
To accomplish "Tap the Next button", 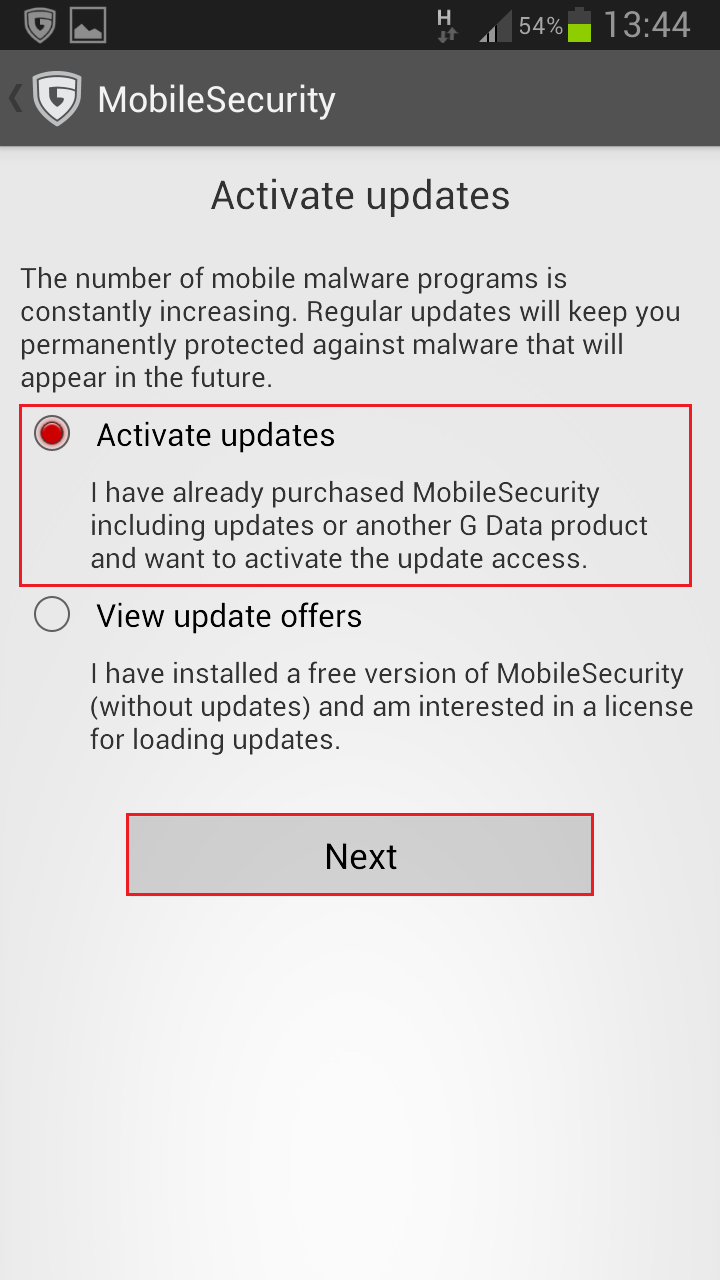I will 360,855.
